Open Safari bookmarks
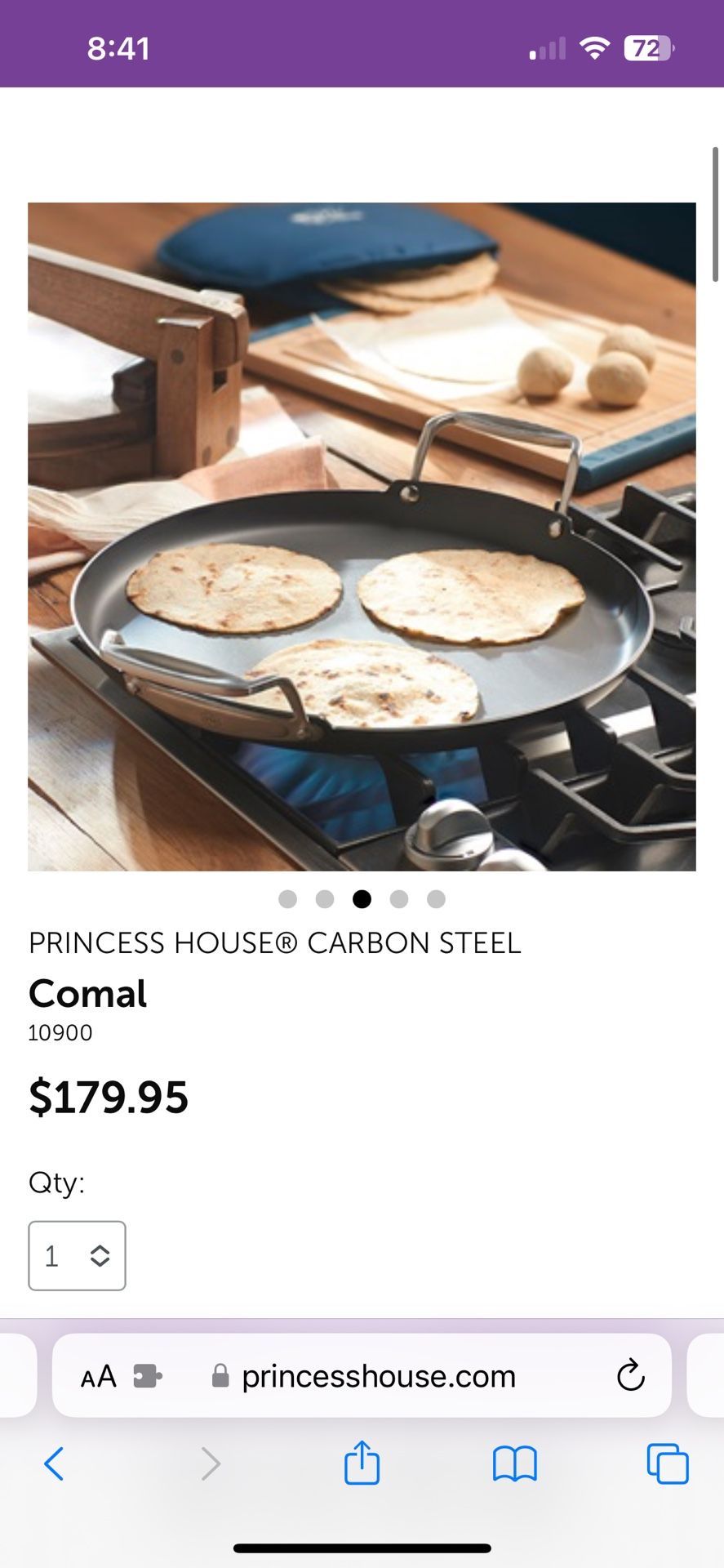 pyautogui.click(x=515, y=1463)
